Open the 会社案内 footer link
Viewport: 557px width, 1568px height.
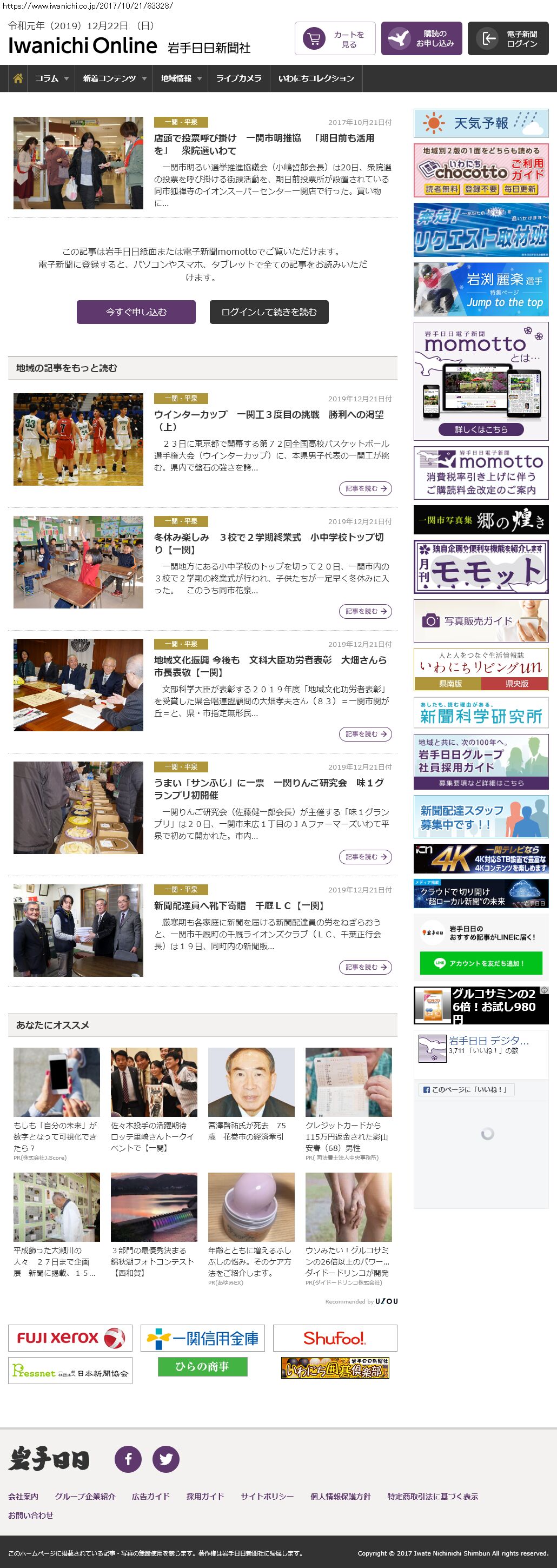pos(23,1496)
